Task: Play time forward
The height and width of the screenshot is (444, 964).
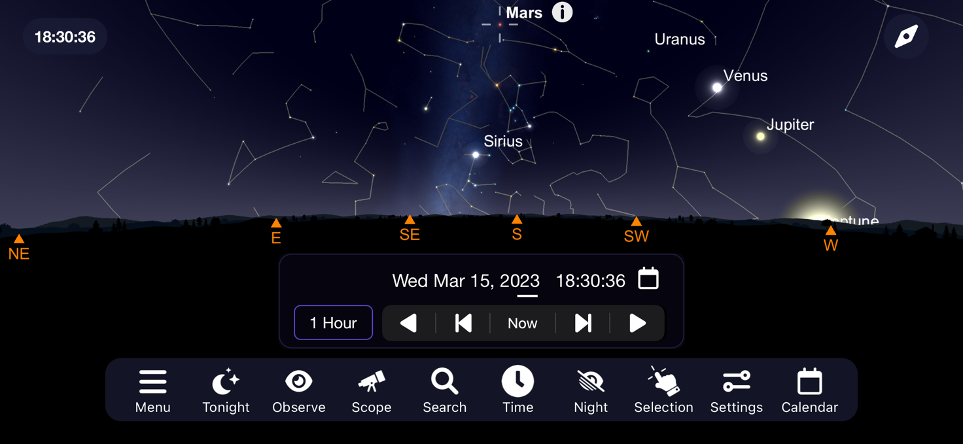Action: 637,323
